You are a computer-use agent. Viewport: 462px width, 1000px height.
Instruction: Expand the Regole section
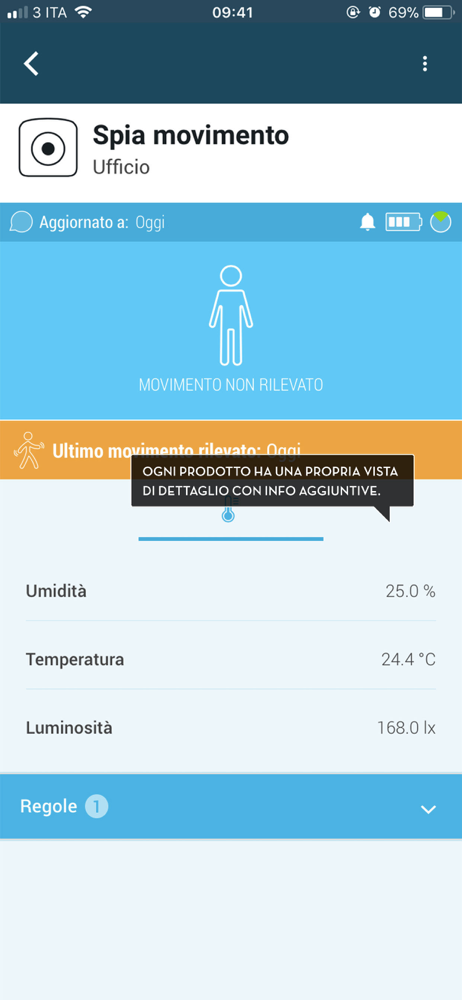(231, 807)
